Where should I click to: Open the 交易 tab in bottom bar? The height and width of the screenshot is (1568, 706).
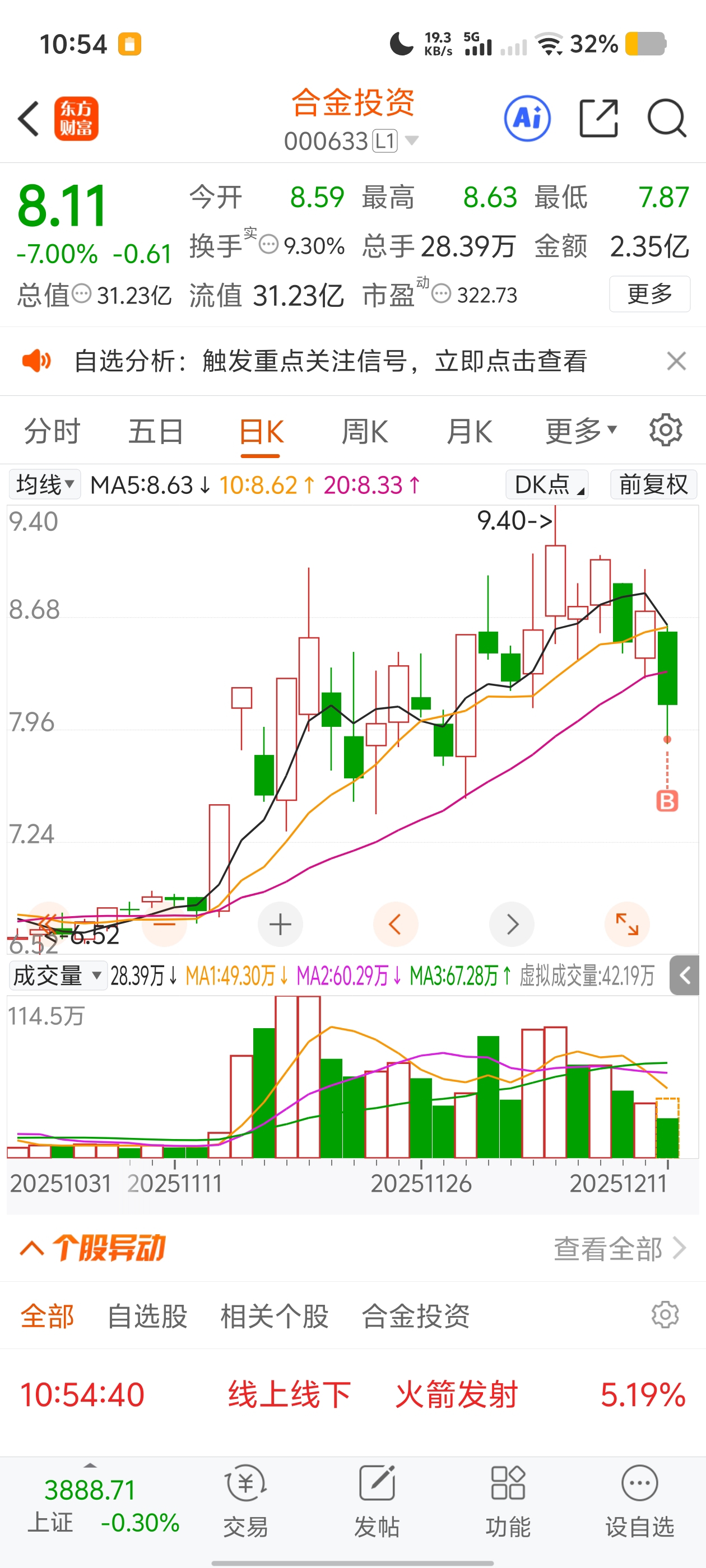(x=245, y=1500)
